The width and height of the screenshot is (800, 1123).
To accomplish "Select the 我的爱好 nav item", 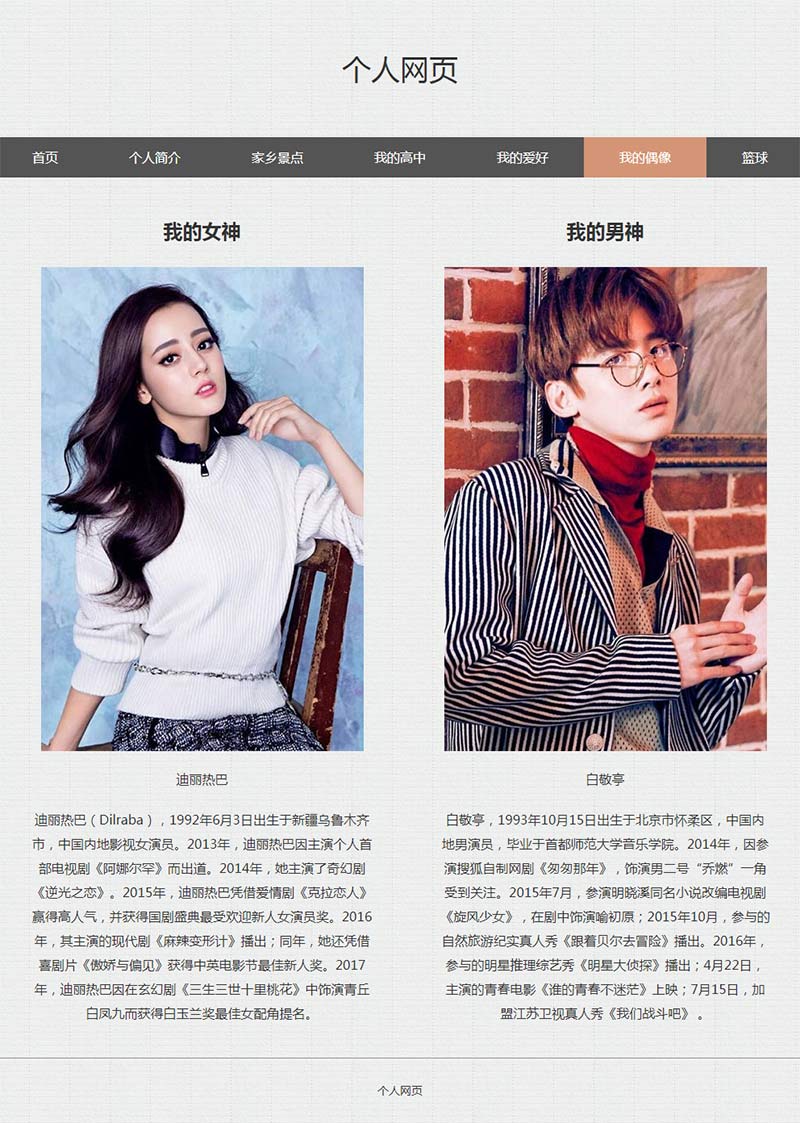I will point(522,158).
